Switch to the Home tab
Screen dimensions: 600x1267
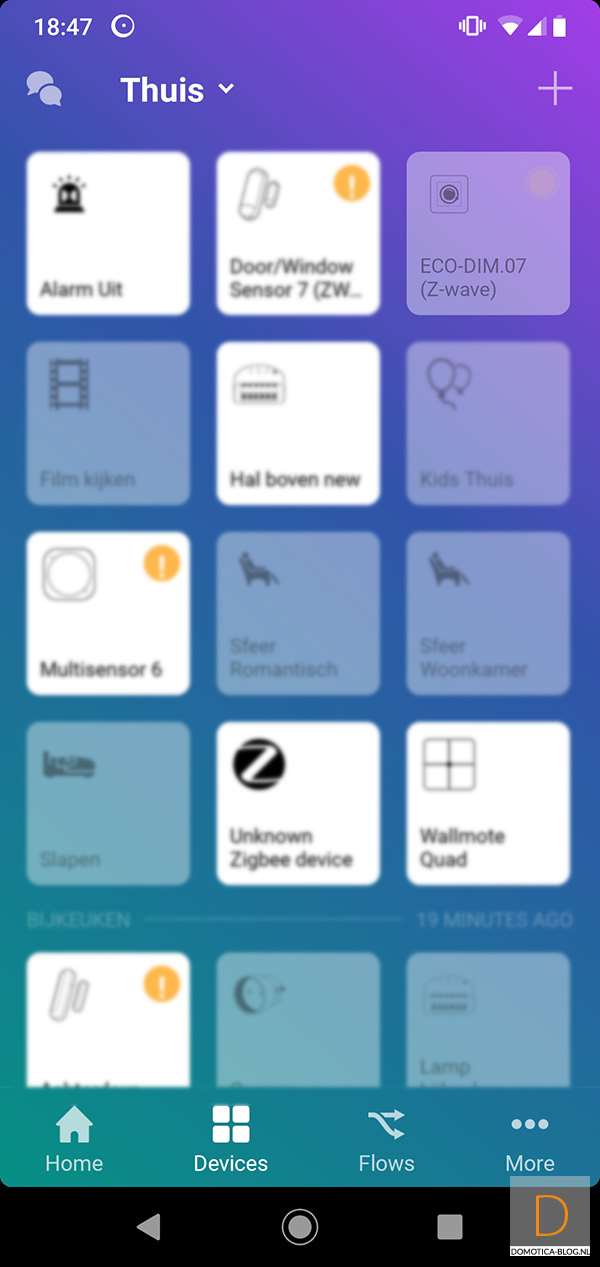74,1138
